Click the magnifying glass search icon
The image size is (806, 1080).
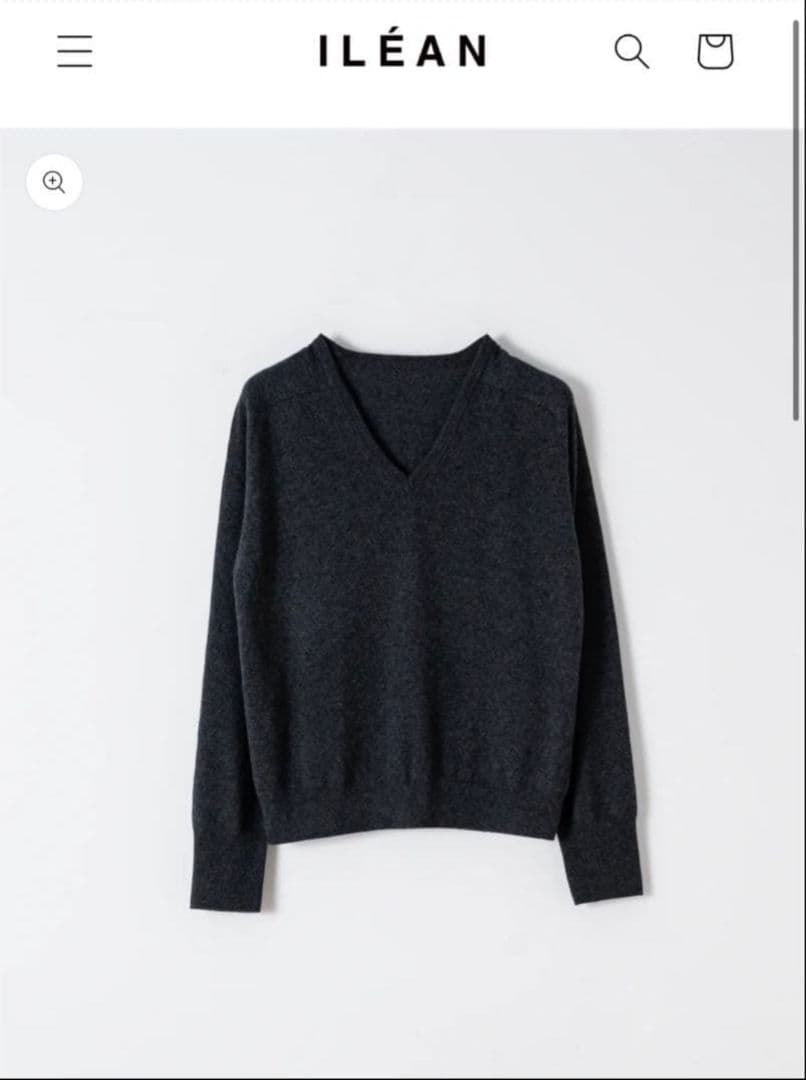click(x=632, y=52)
